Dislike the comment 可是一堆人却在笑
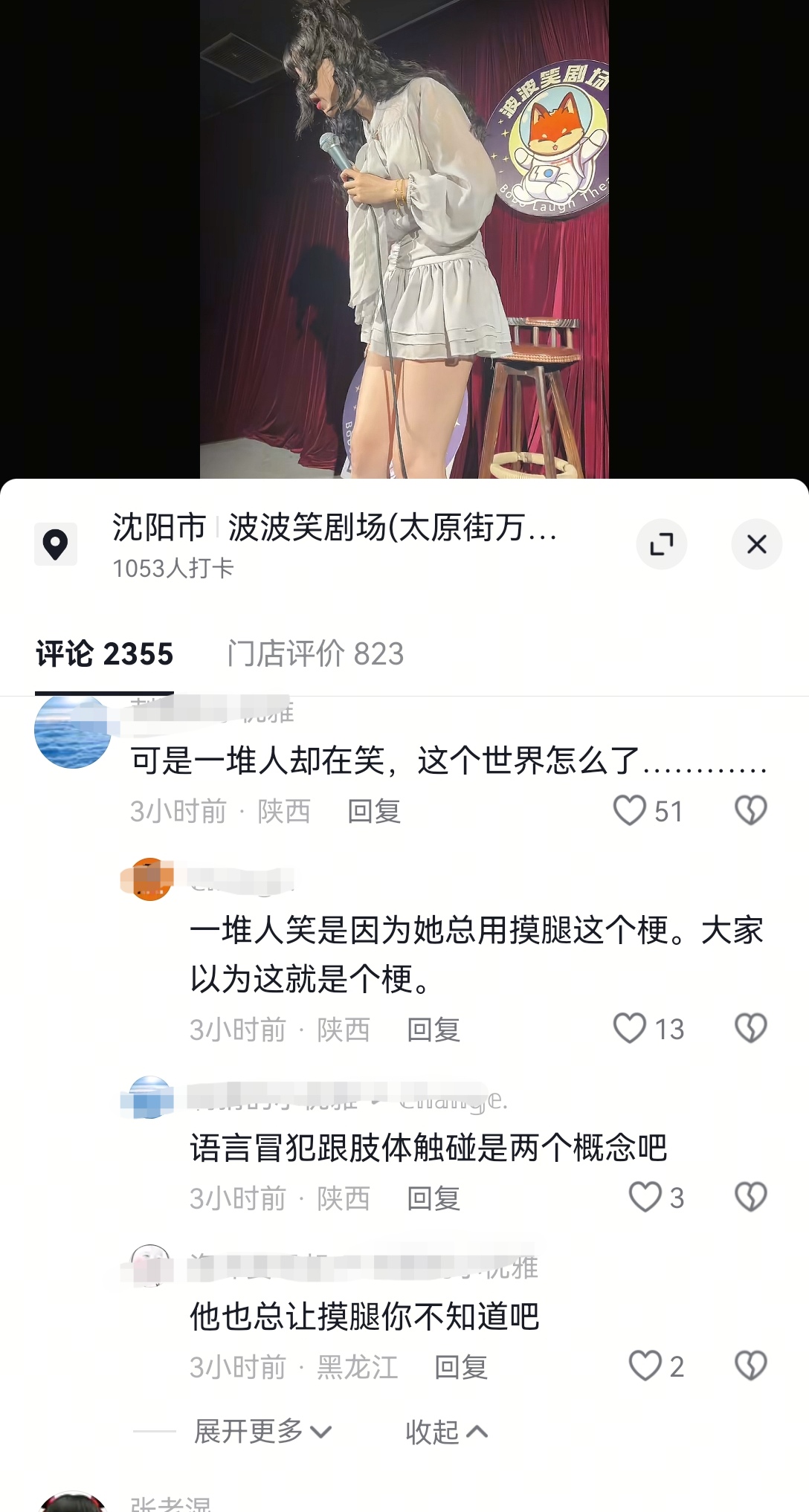This screenshot has width=809, height=1512. [750, 810]
